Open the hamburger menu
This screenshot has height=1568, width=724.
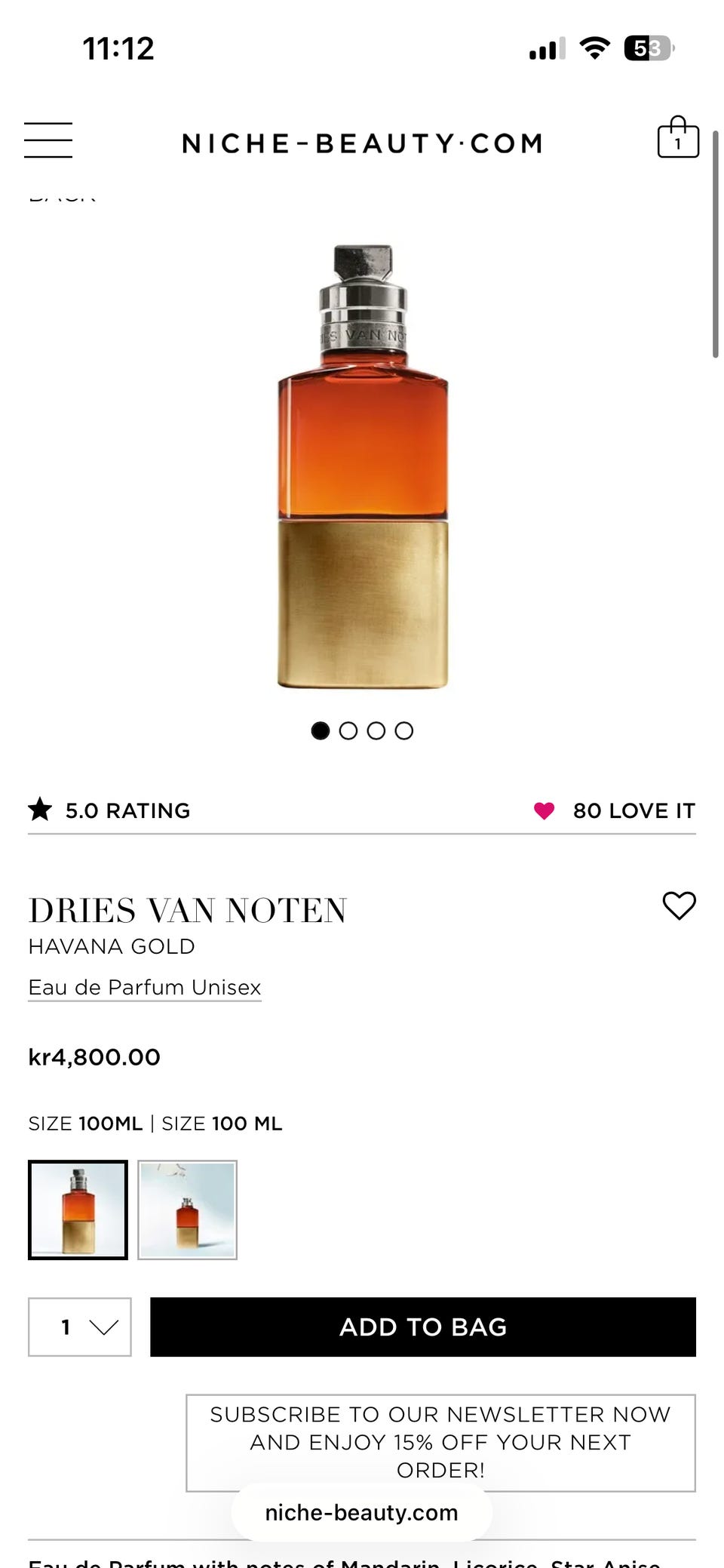(48, 140)
